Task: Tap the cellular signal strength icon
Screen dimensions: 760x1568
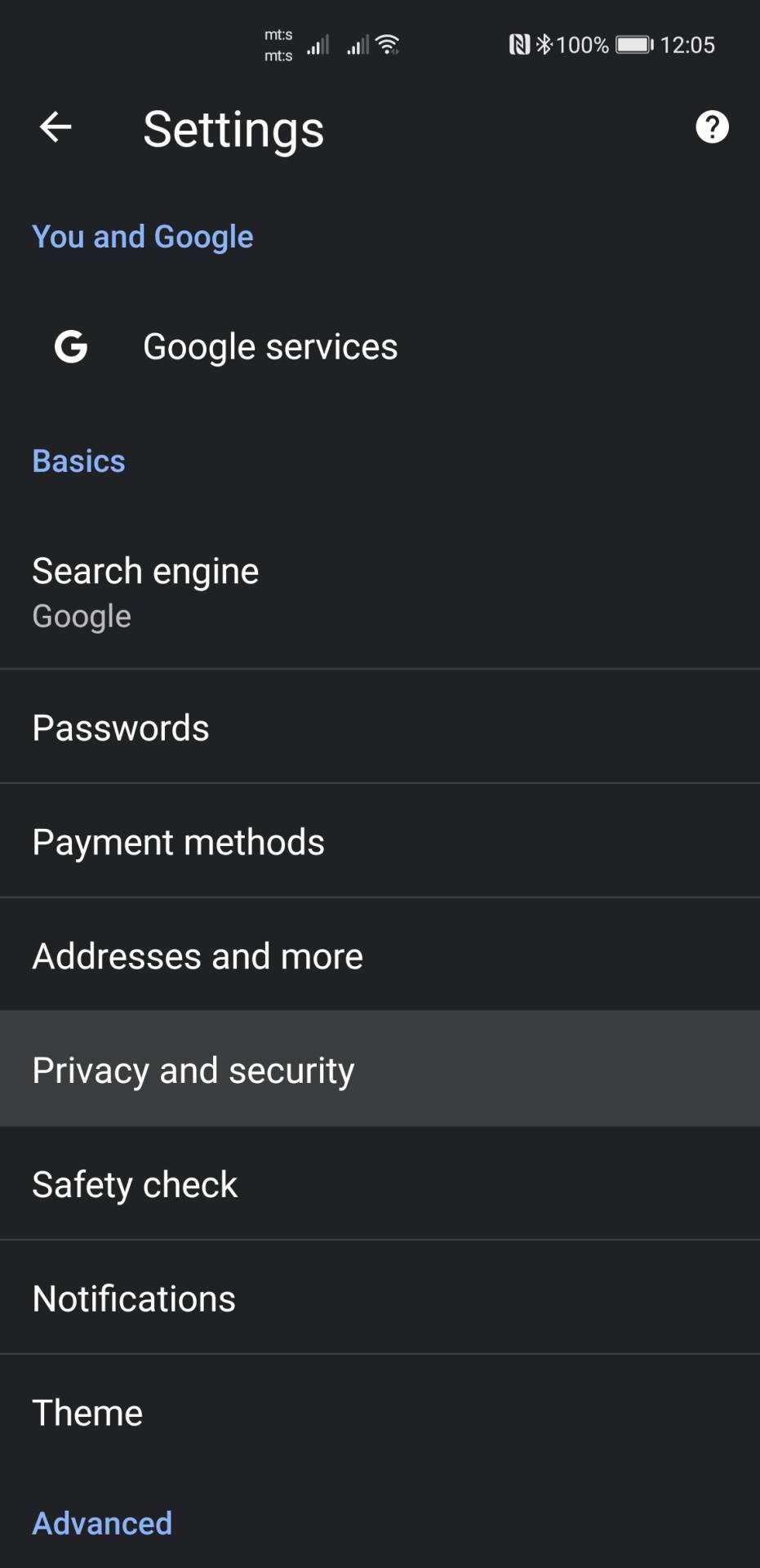Action: (x=317, y=46)
